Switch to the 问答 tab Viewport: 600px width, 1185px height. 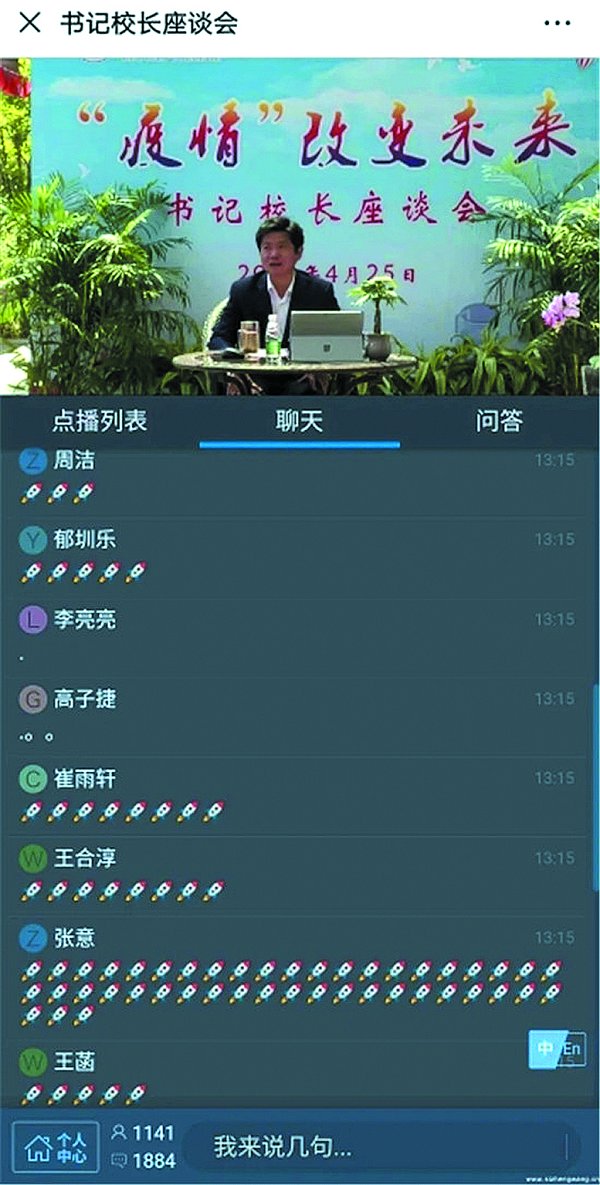click(x=498, y=421)
